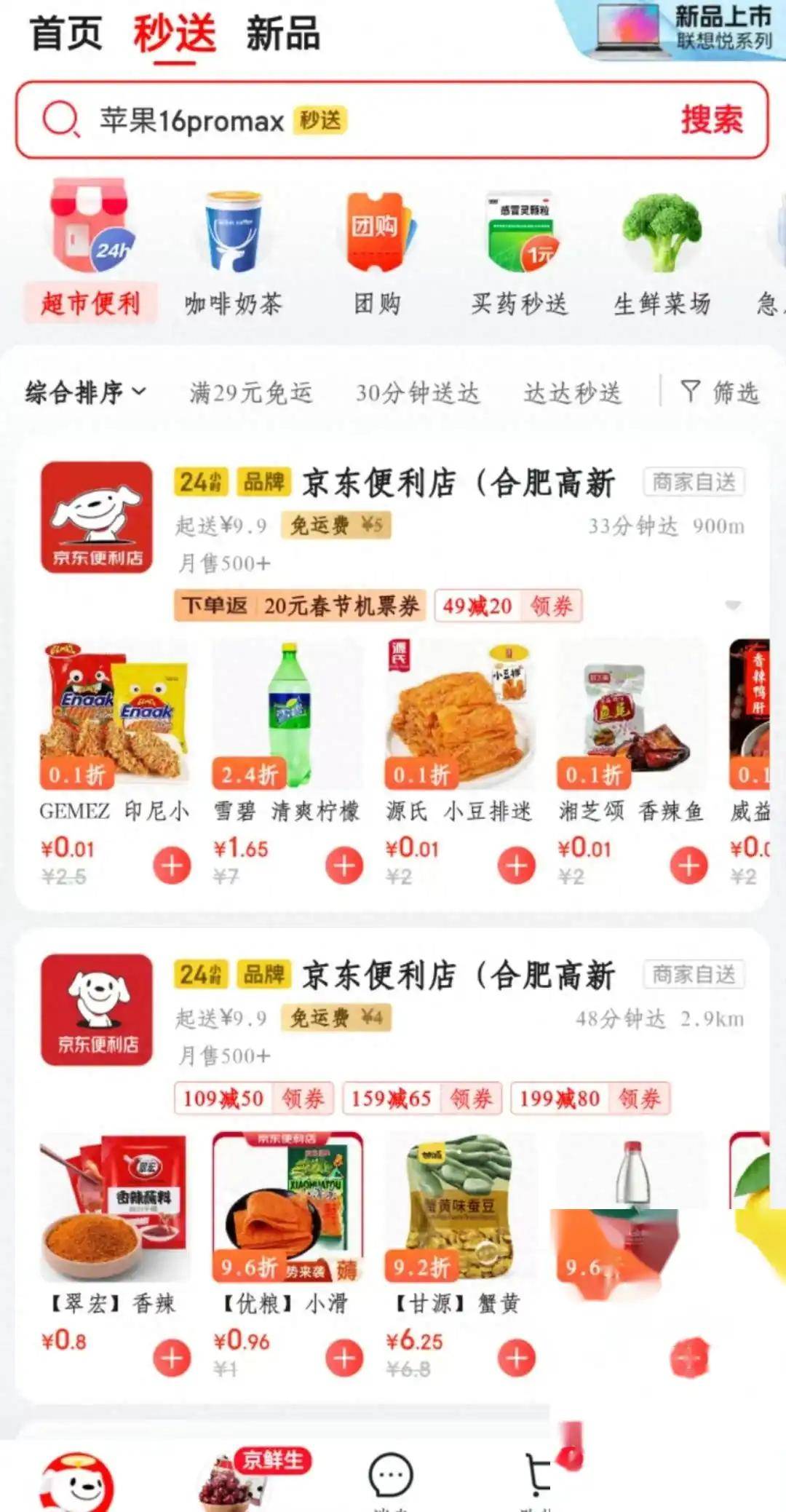Open the 生鲜菜场 broccoli icon
This screenshot has width=786, height=1512.
663,233
